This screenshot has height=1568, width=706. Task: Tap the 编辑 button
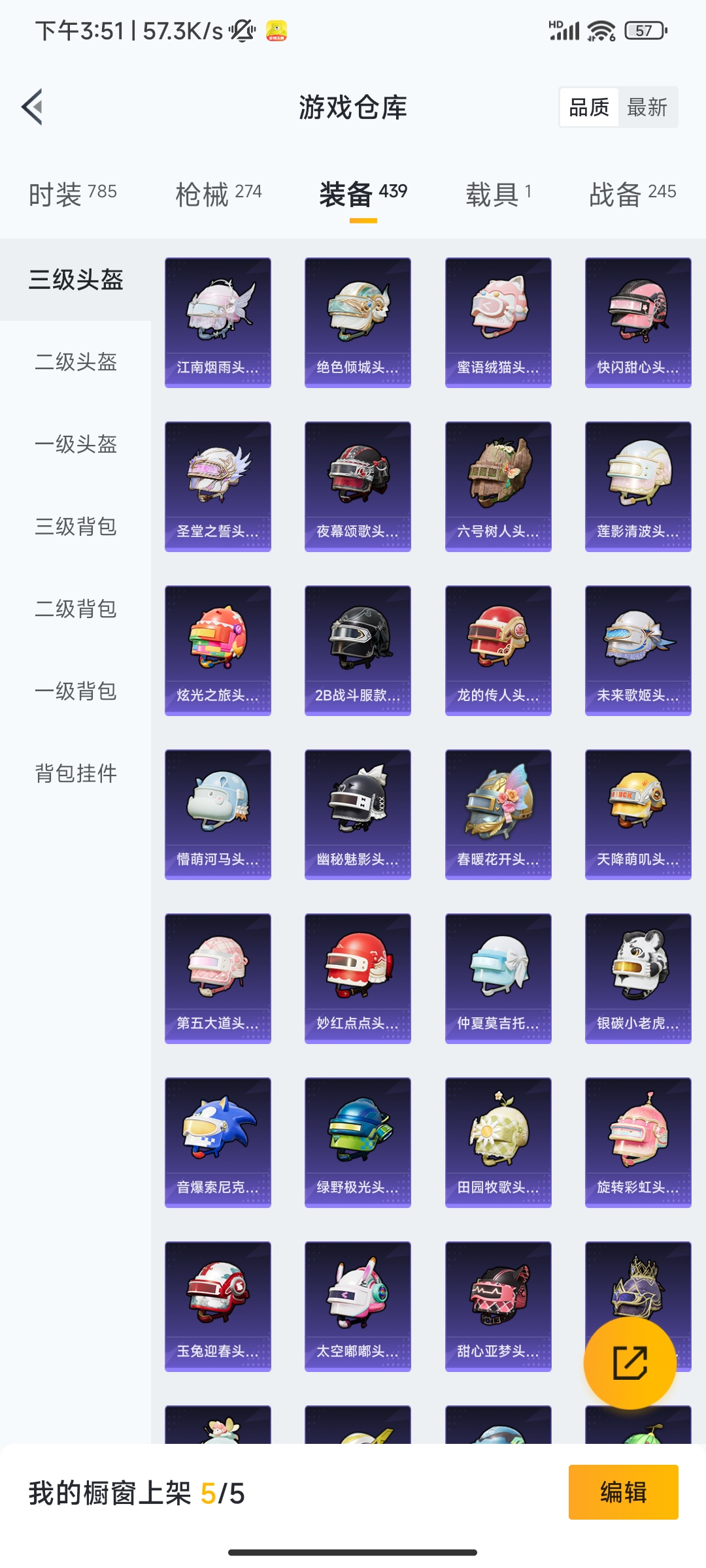(623, 1492)
